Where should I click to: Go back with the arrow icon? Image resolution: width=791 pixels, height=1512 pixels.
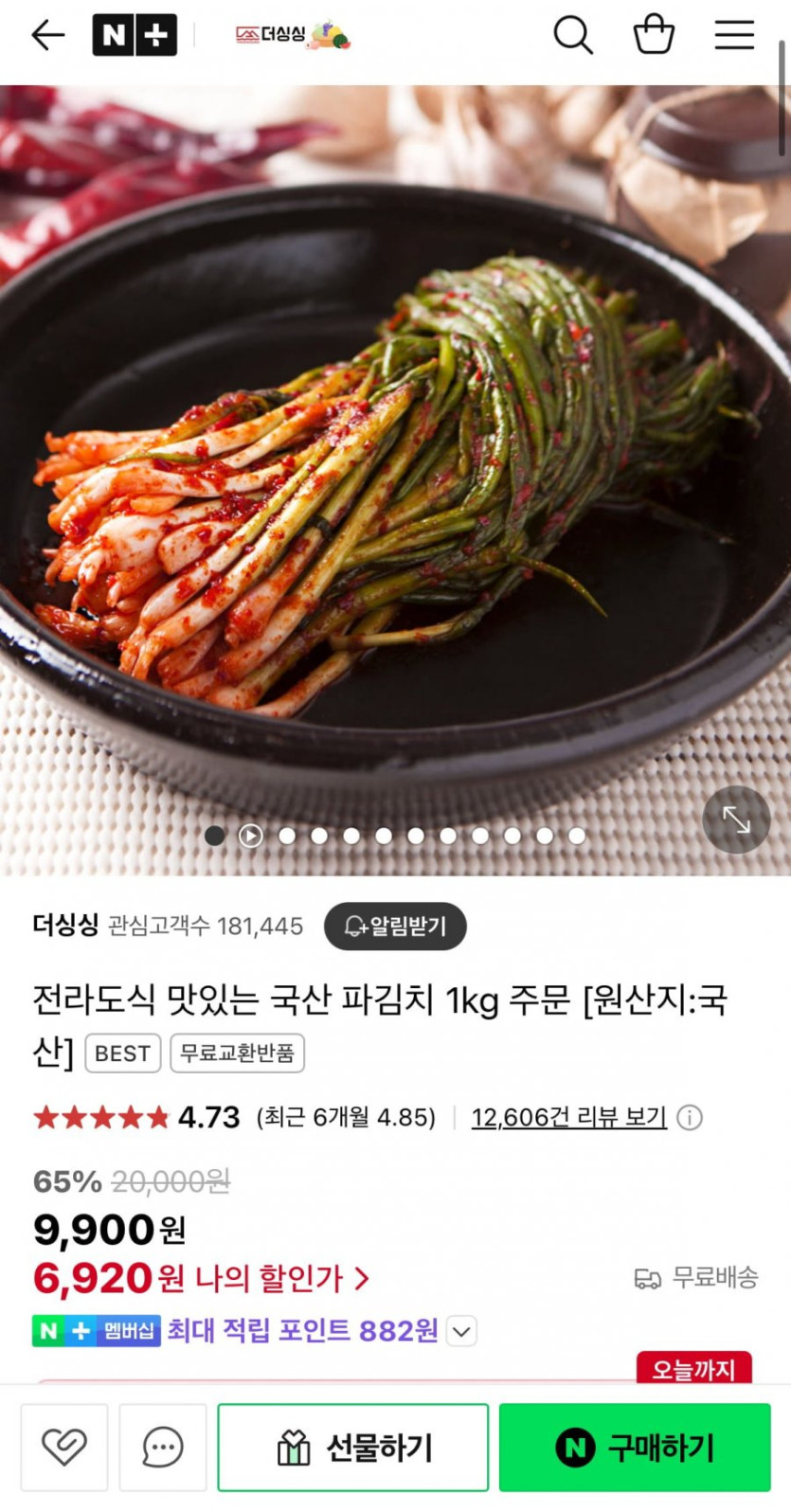point(47,36)
